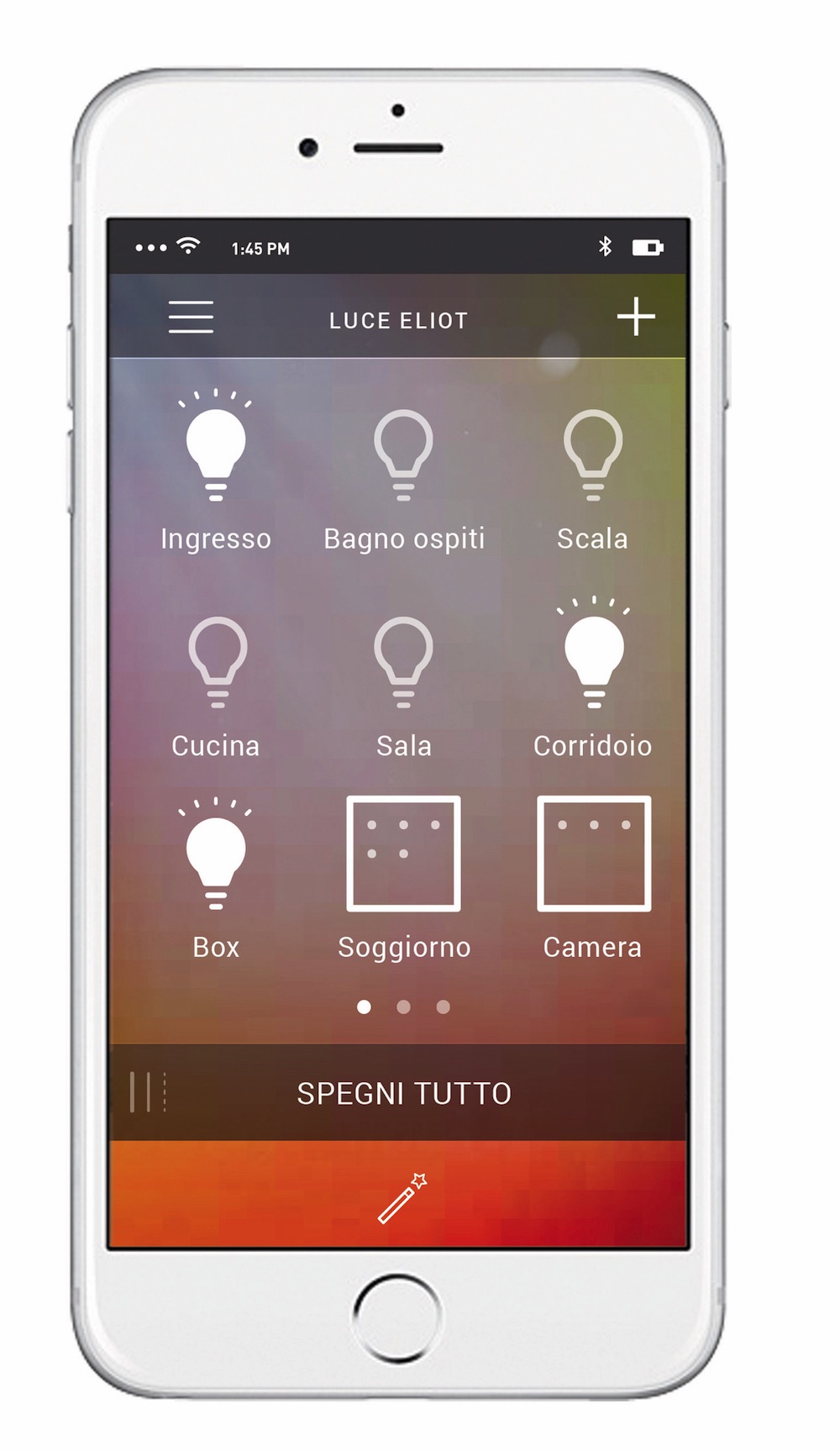Open the hamburger menu
The image size is (840, 1451).
point(191,317)
